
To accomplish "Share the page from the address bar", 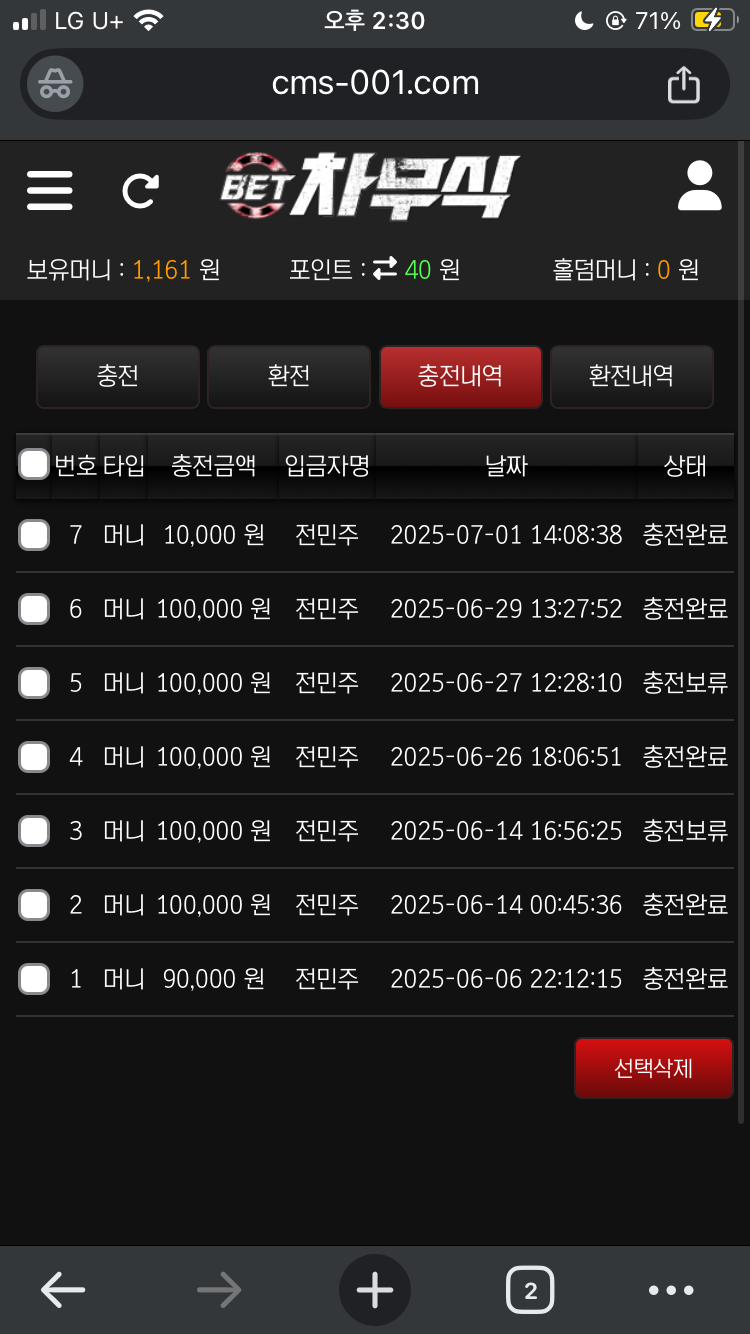I will click(684, 83).
